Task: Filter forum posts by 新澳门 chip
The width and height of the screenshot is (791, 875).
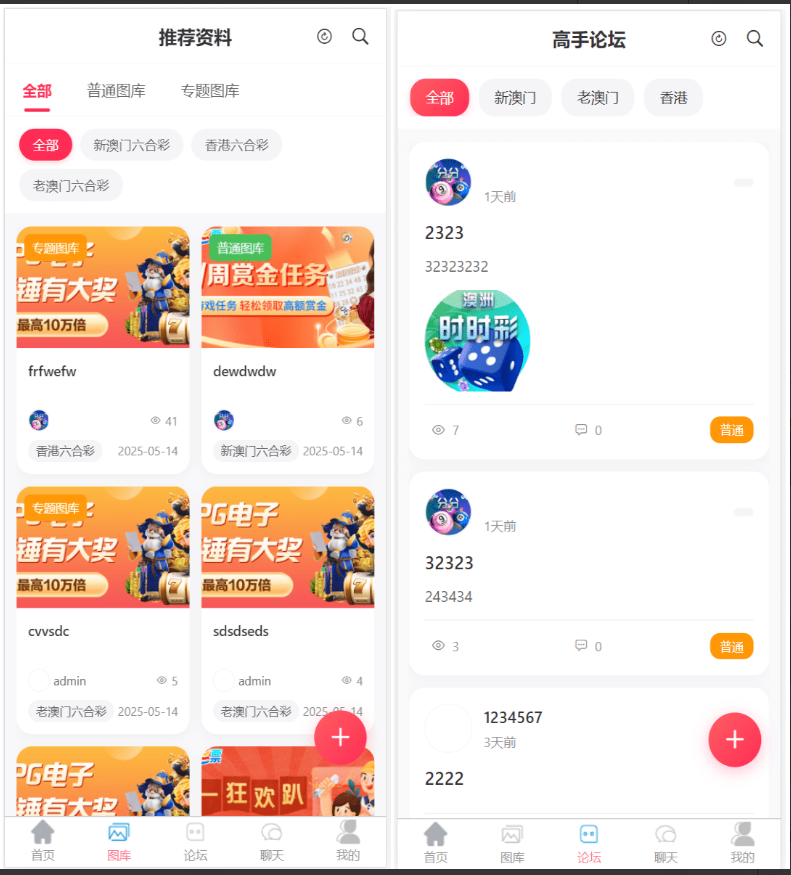Action: point(515,98)
